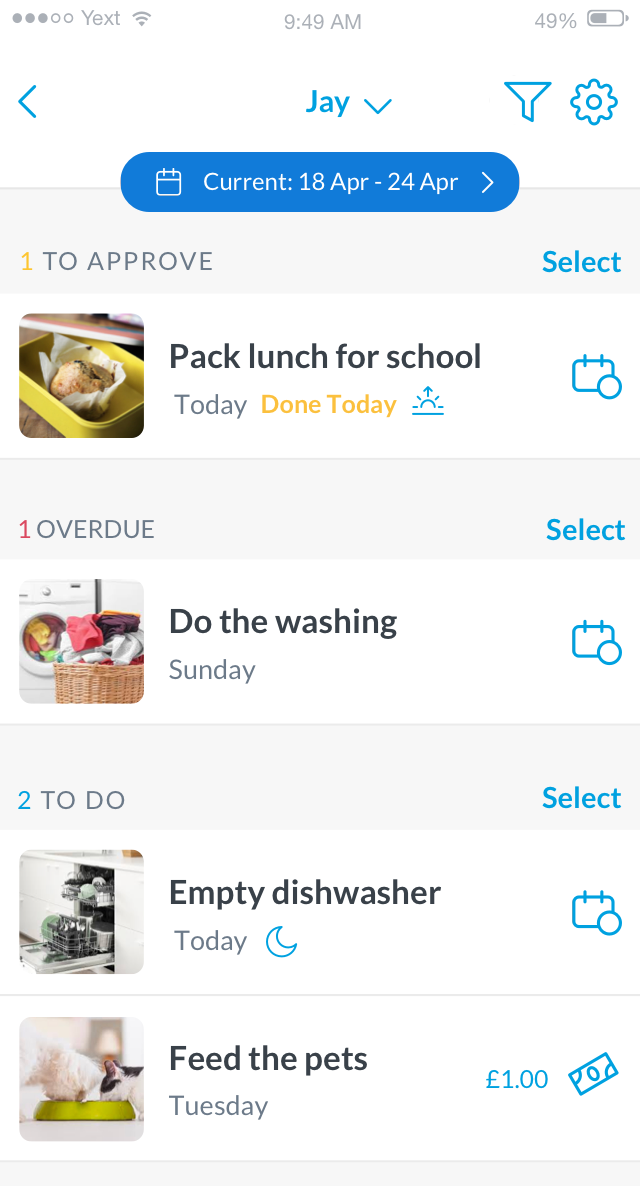Open the Jay profile dropdown

[x=348, y=103]
